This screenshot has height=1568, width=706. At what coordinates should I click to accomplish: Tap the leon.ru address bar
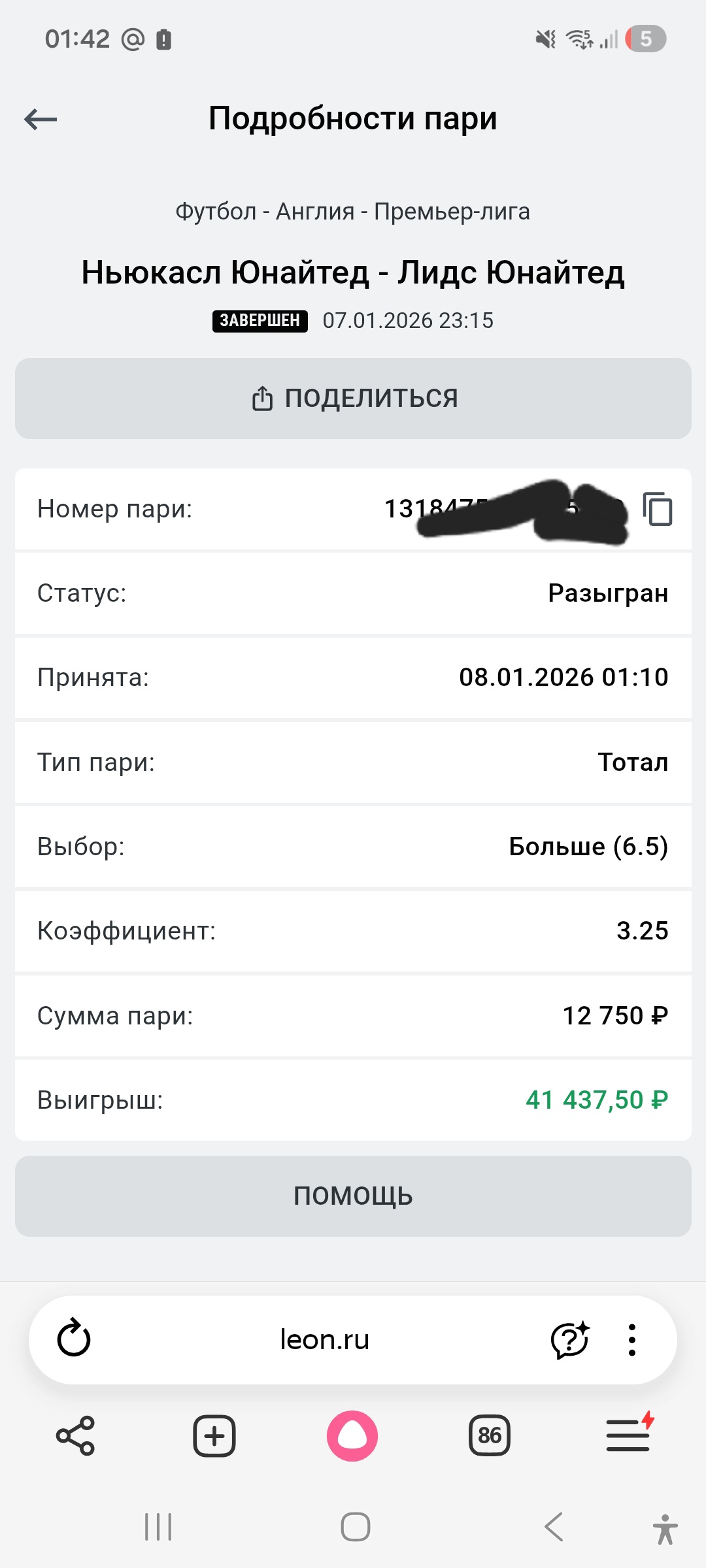point(325,1339)
